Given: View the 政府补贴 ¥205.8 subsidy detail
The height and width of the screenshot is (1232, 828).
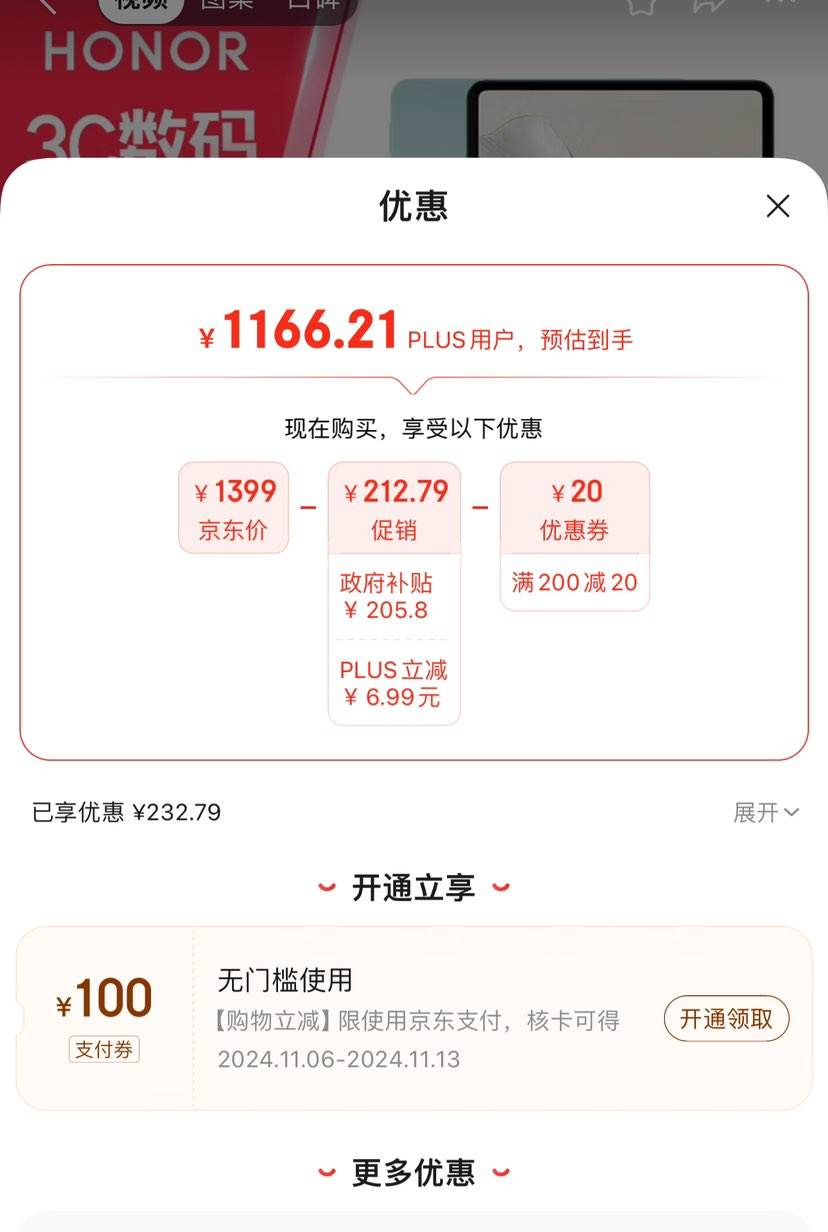Looking at the screenshot, I should click(x=394, y=596).
